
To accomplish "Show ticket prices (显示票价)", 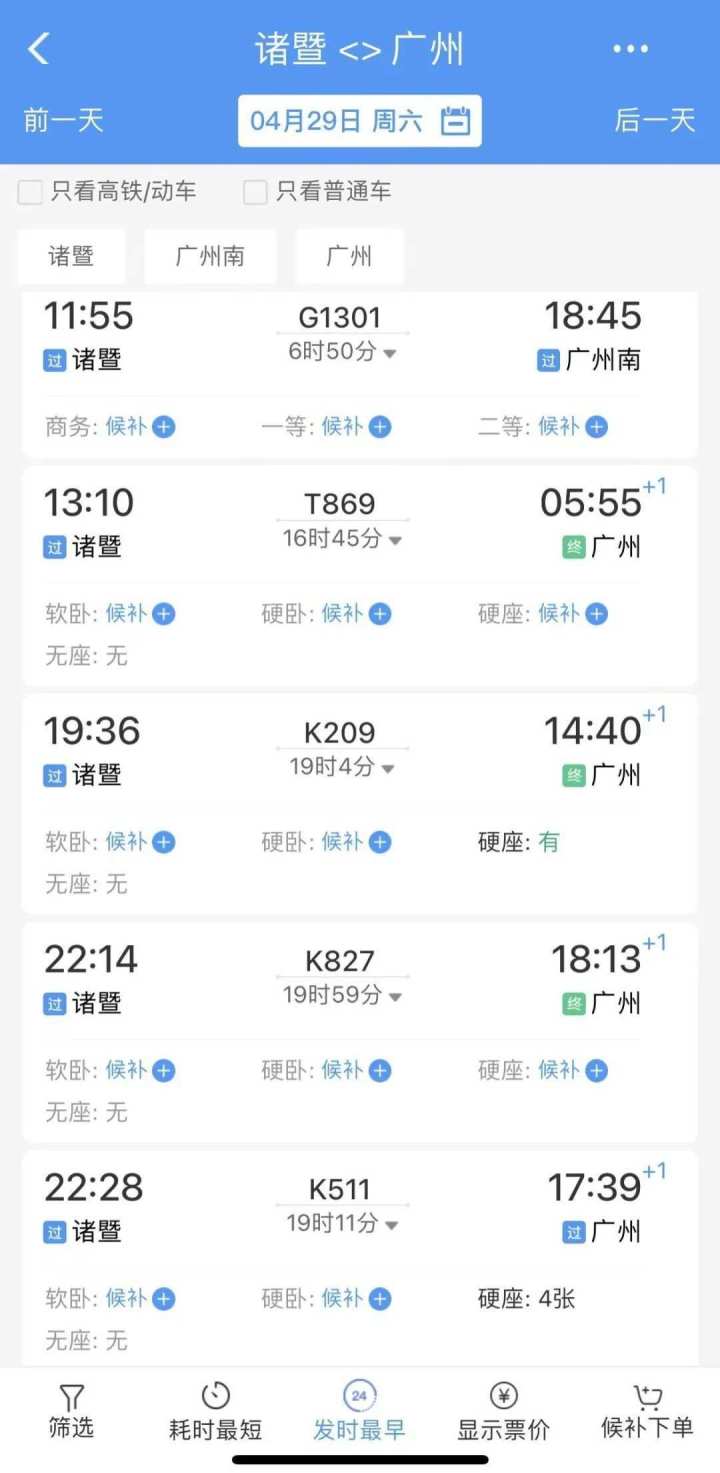I will pos(503,1412).
